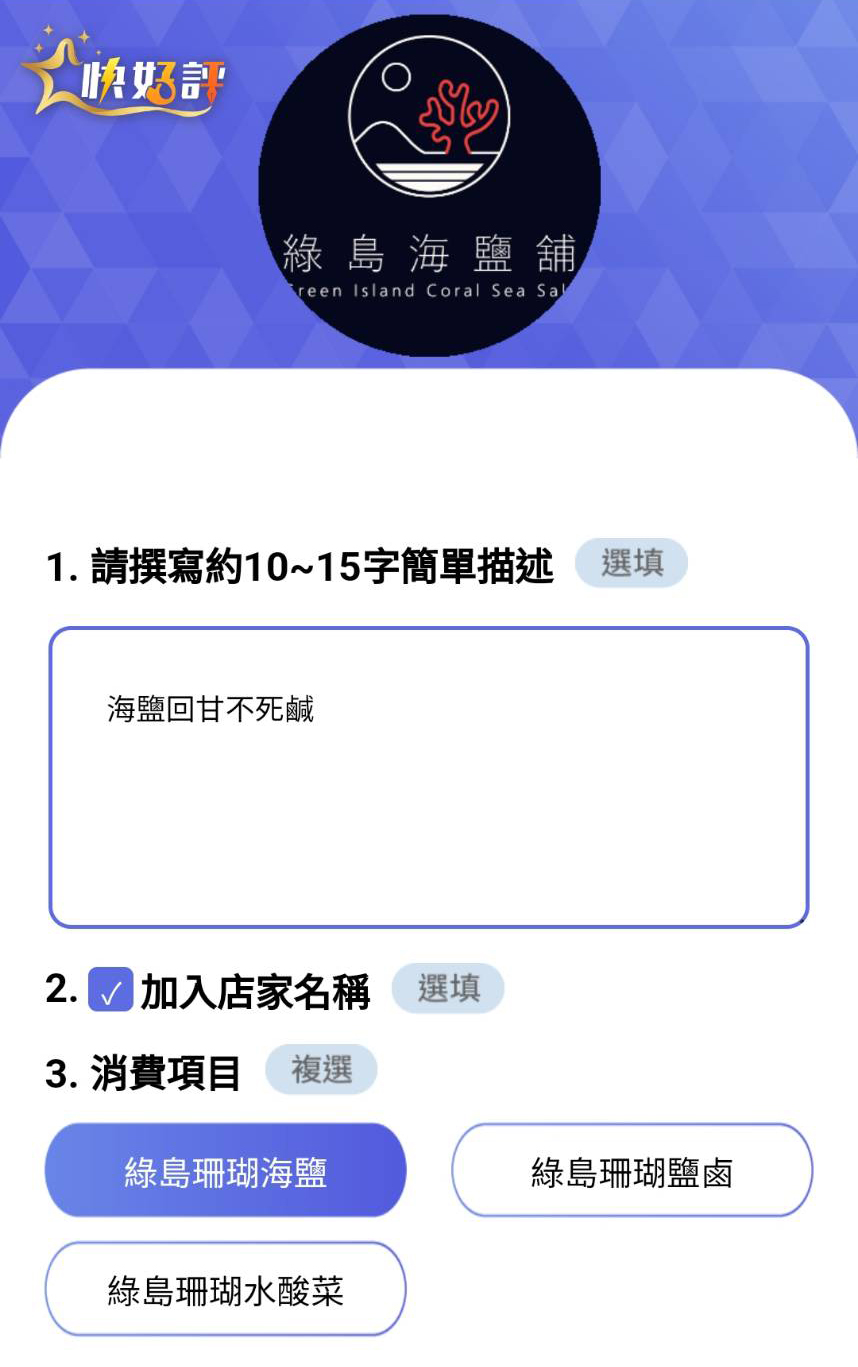This screenshot has height=1367, width=858.
Task: Deselect the 綠島珊瑚海鹽 item chip
Action: click(225, 1170)
